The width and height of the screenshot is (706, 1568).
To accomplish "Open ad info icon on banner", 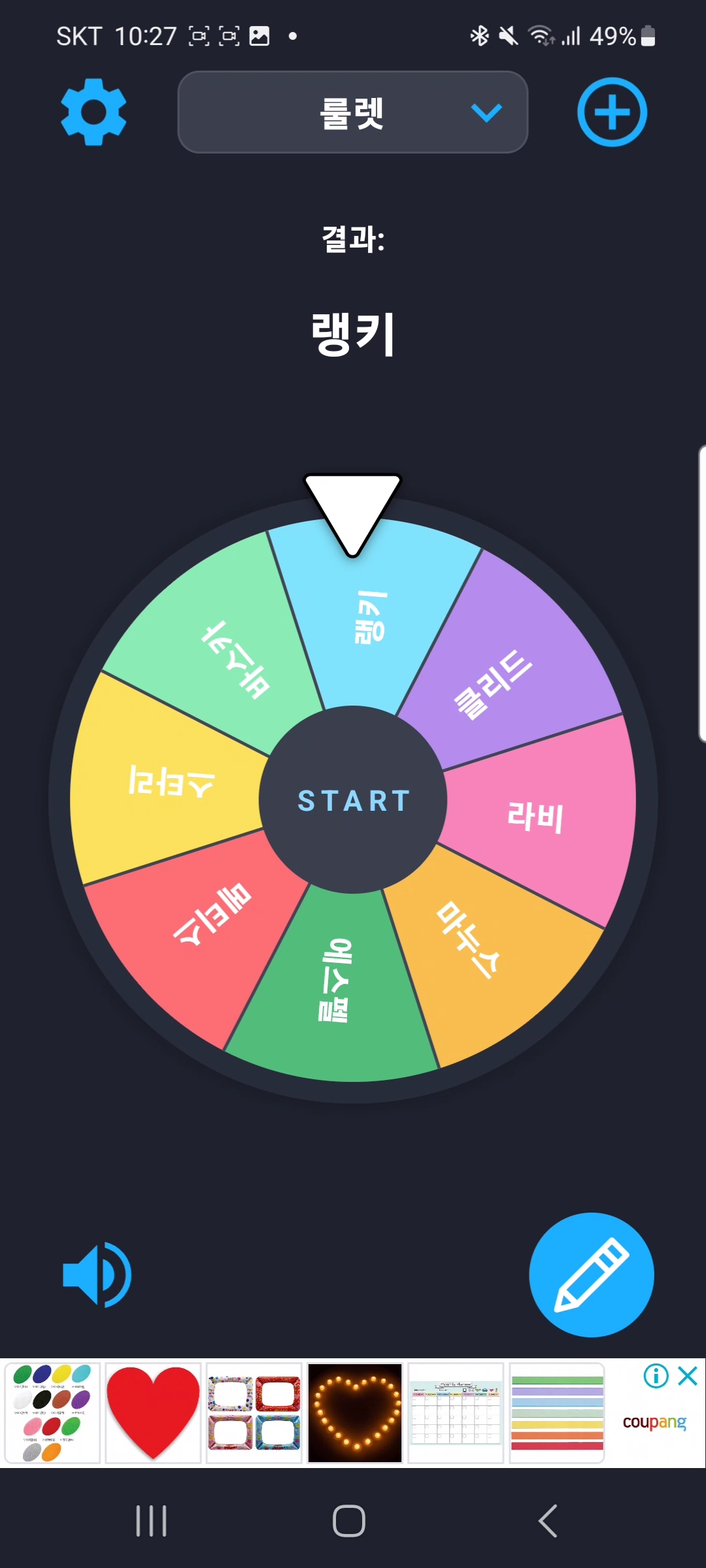I will (x=656, y=1375).
